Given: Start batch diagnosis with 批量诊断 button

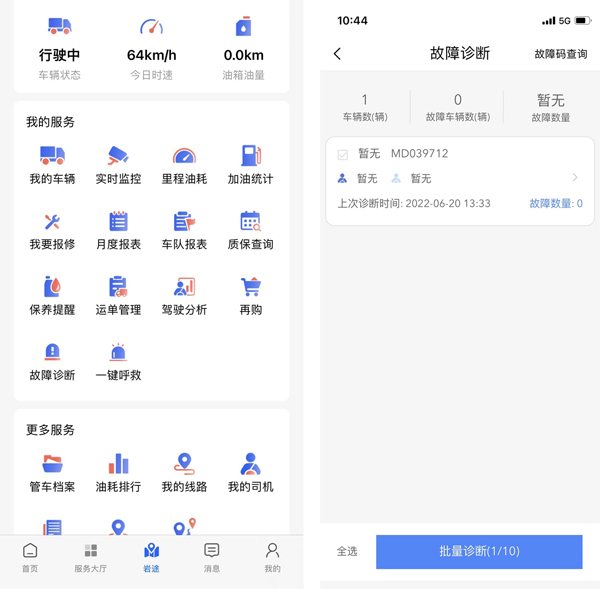Looking at the screenshot, I should 479,551.
